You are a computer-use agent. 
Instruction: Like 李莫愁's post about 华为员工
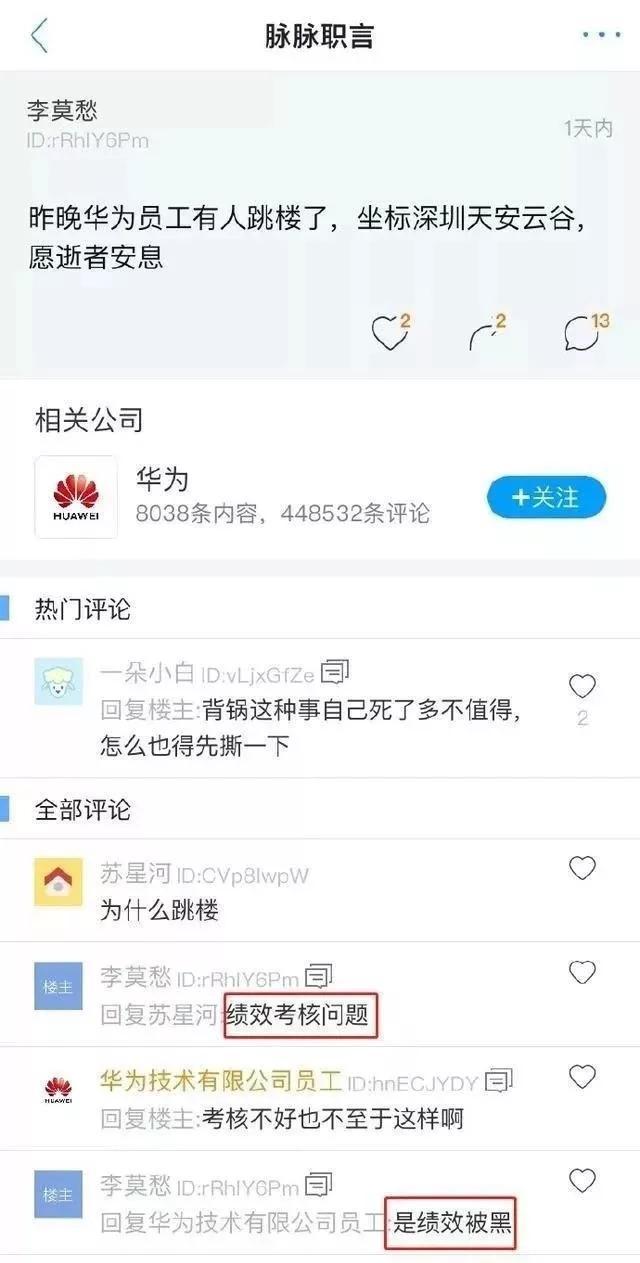[x=387, y=333]
